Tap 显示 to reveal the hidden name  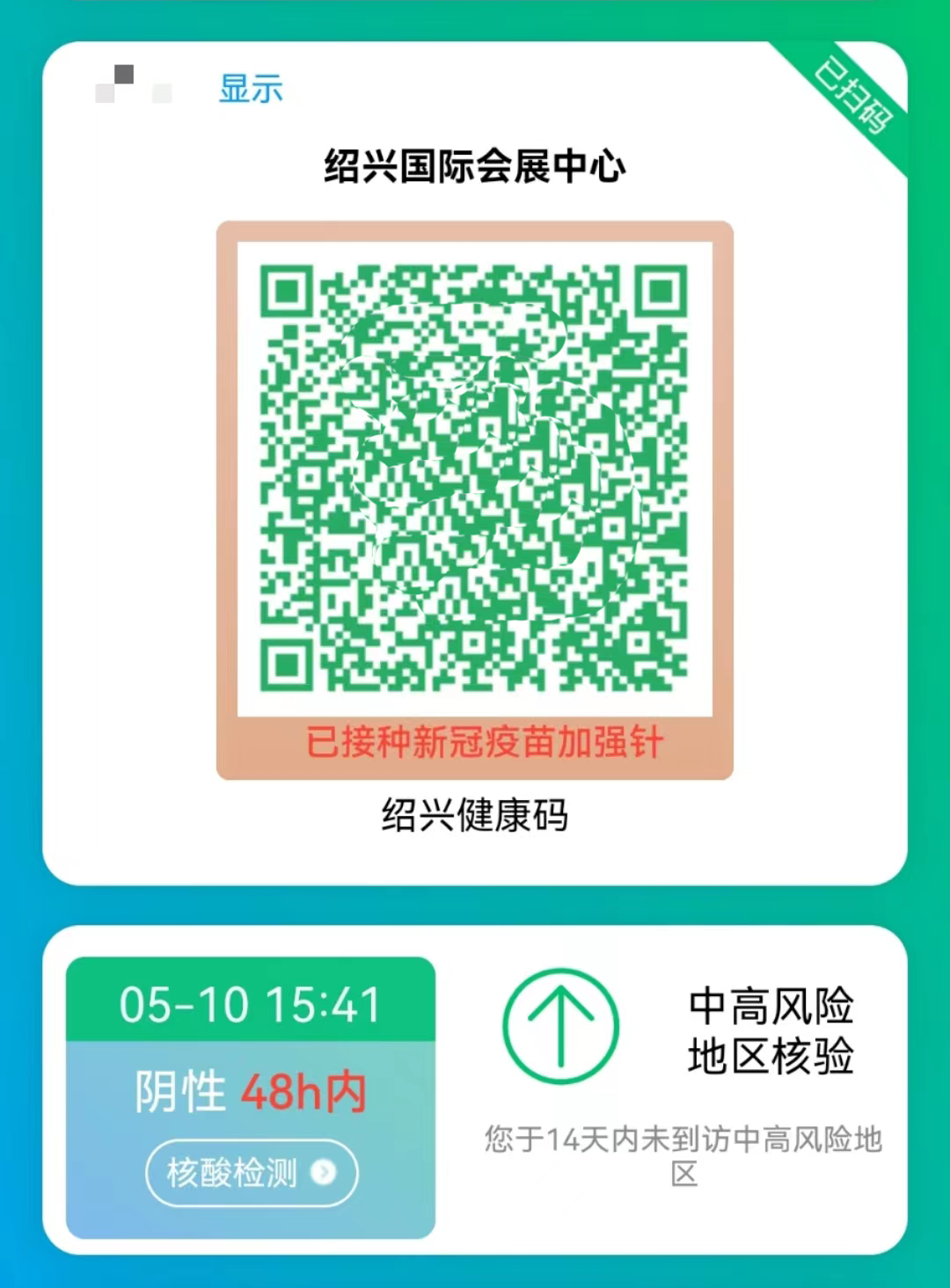[251, 89]
